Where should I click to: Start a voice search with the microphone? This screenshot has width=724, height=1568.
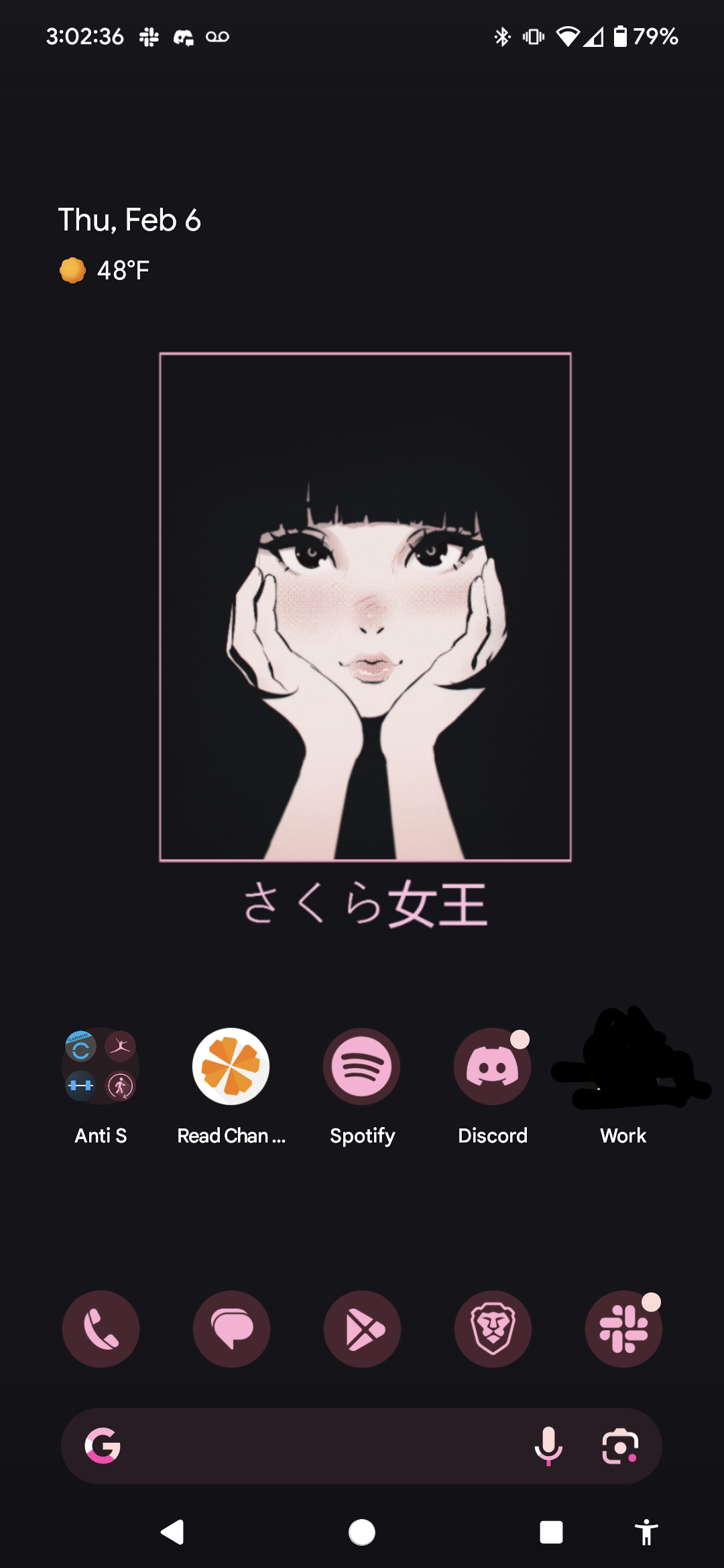548,1445
